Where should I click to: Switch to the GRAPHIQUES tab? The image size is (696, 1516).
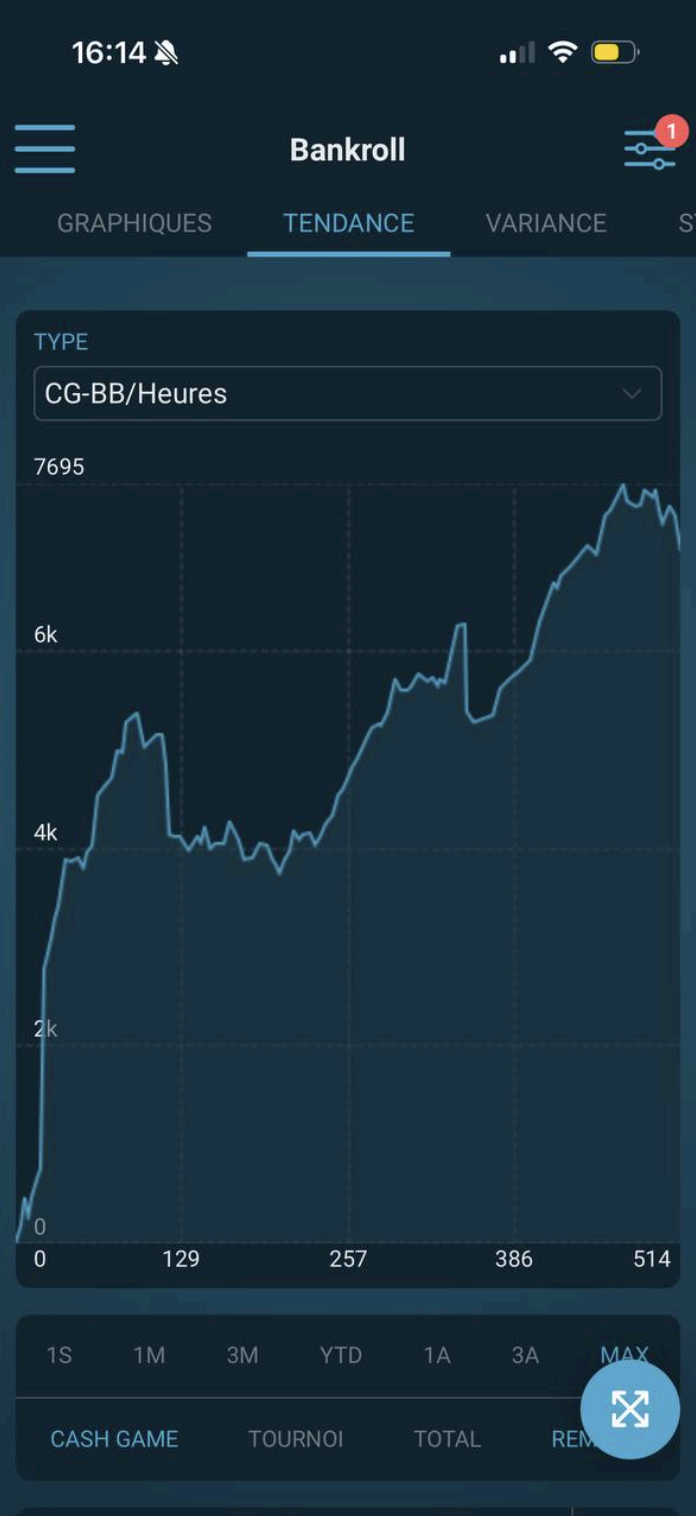134,223
